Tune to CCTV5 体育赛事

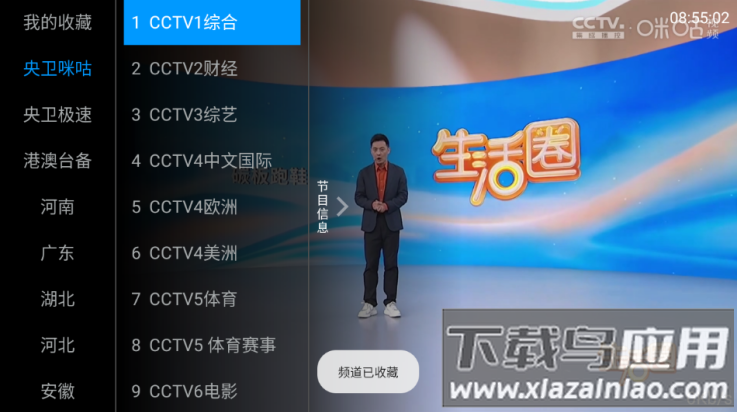pyautogui.click(x=211, y=345)
